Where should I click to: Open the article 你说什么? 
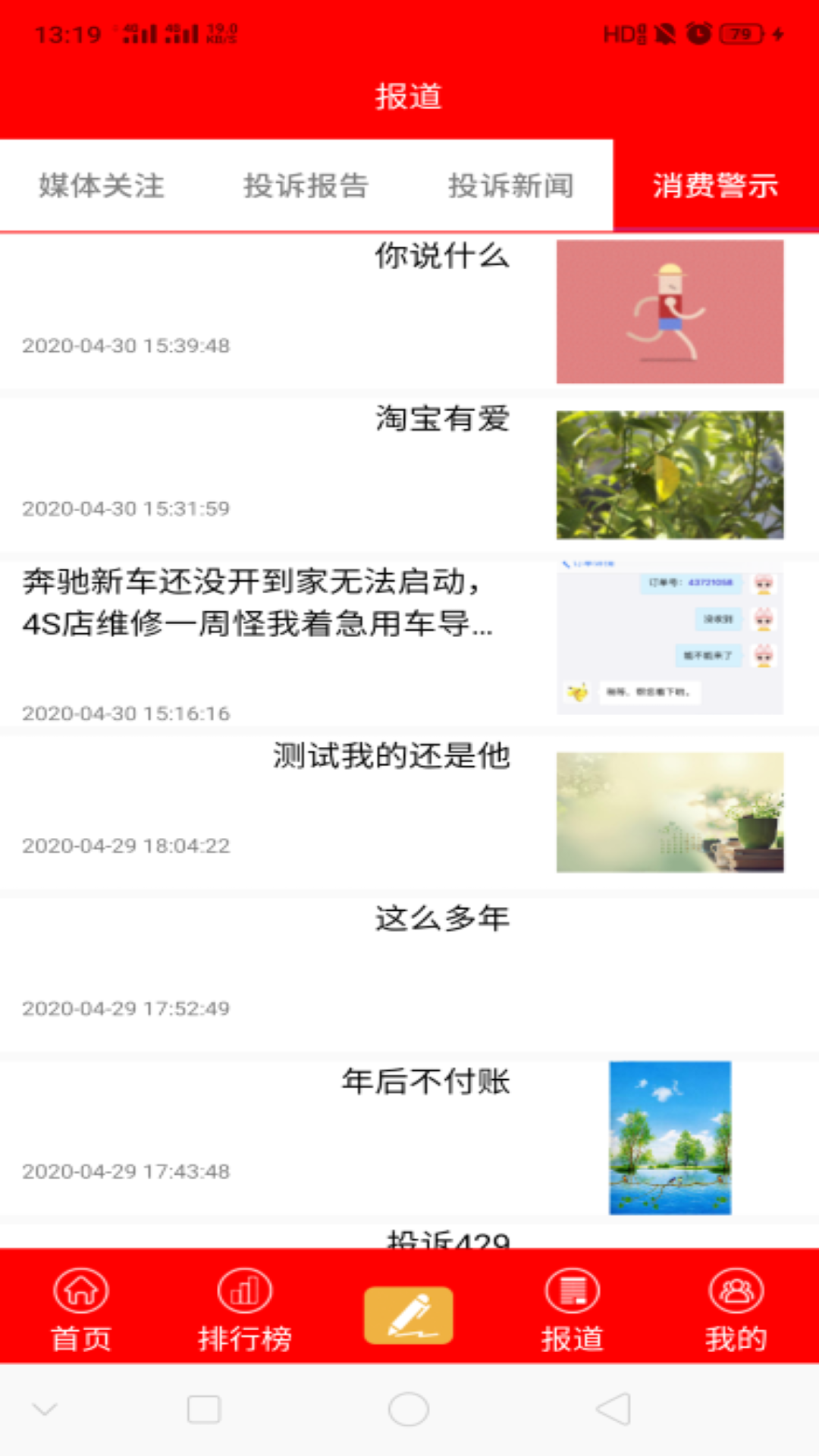441,256
